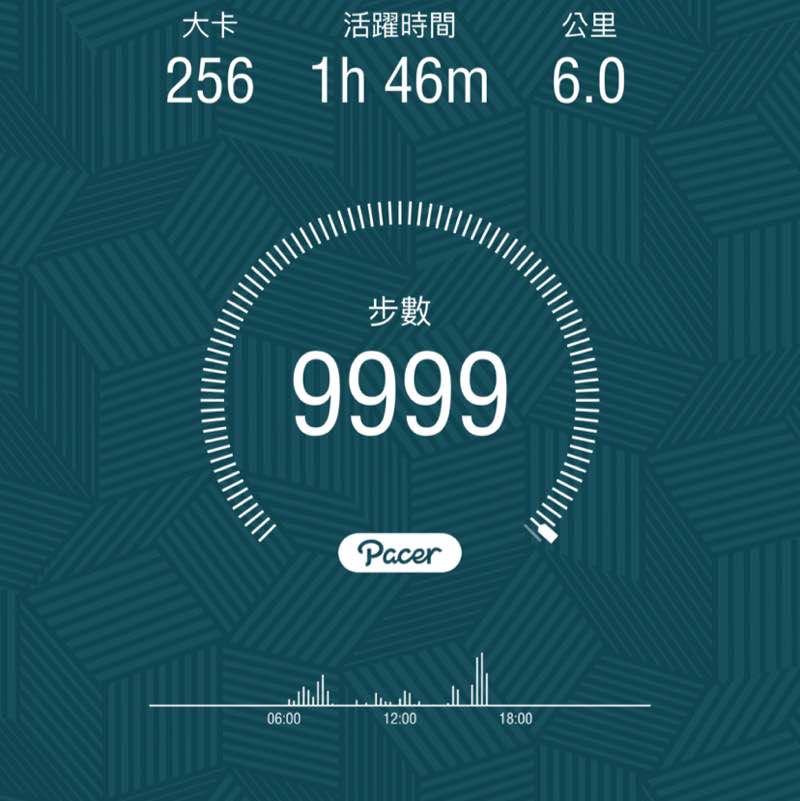Expand the 06:00 time segment
Screen dimensions: 800x801
285,716
